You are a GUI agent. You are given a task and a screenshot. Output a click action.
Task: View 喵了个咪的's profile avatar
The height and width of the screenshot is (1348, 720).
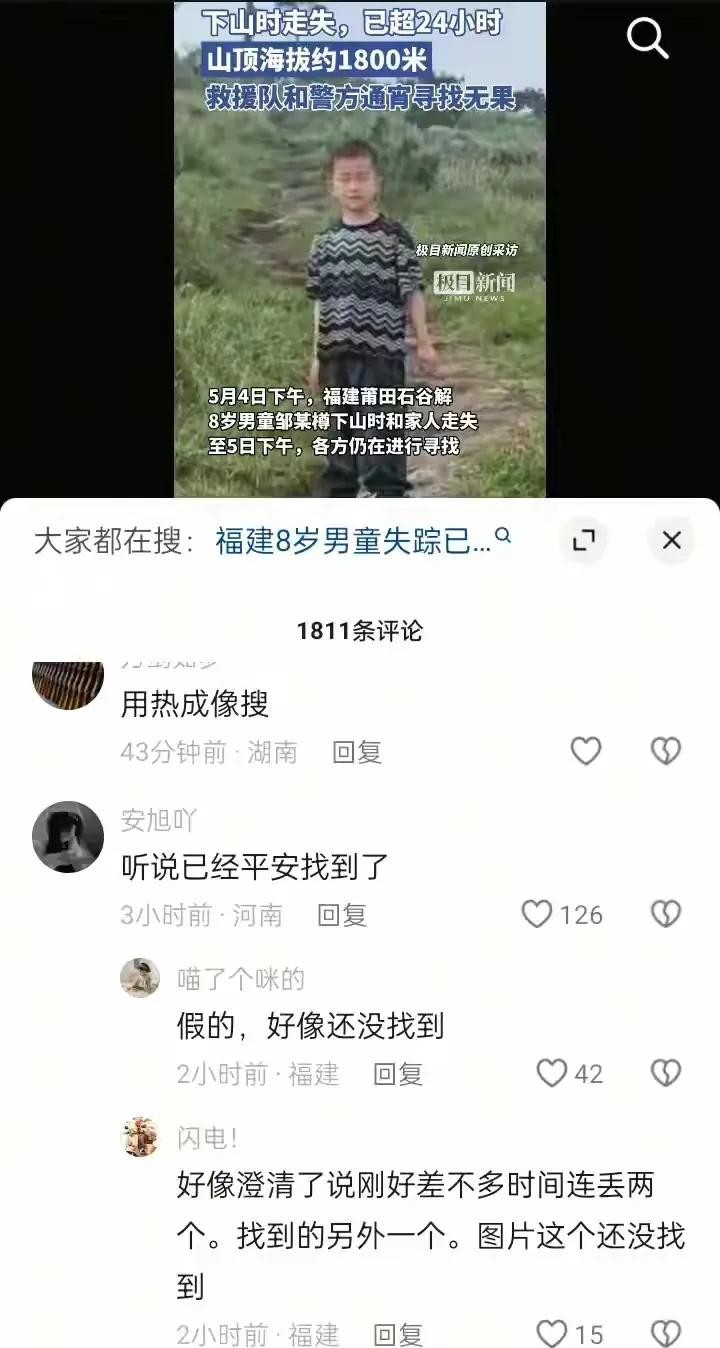141,978
